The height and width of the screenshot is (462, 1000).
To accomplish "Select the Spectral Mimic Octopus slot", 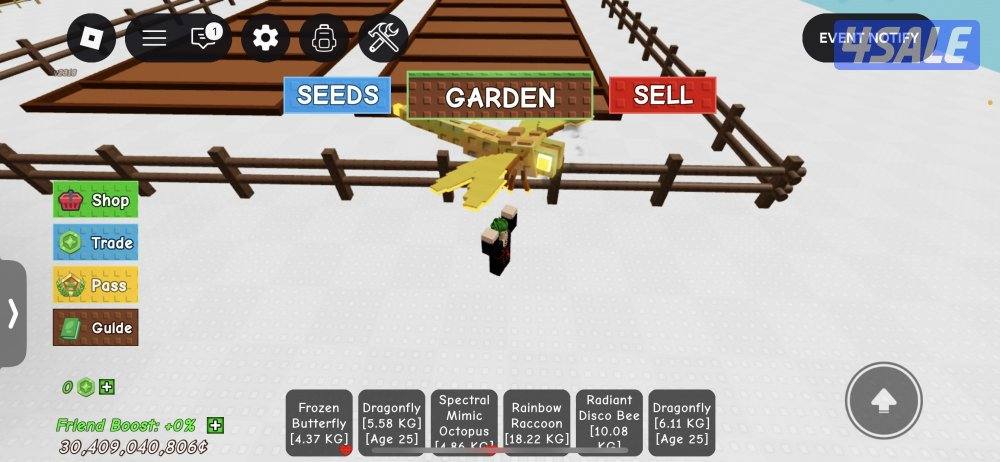I will 464,422.
